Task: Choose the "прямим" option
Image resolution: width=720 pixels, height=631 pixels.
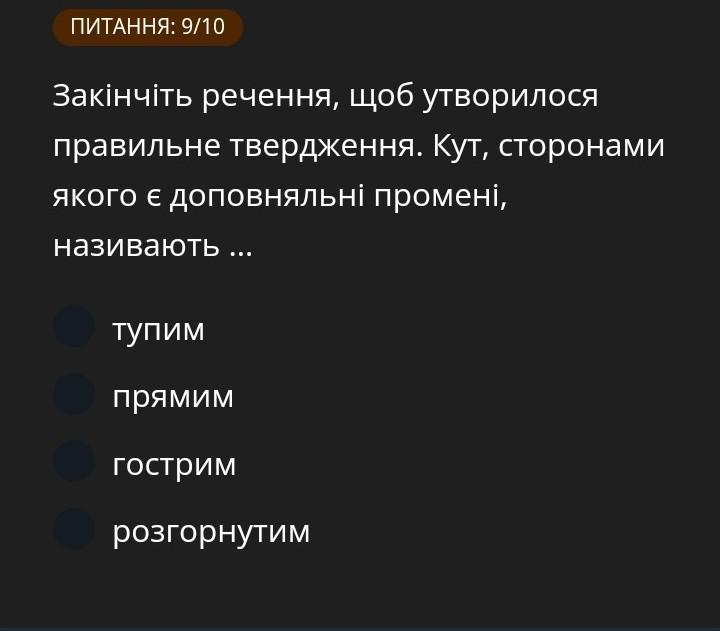Action: (74, 395)
